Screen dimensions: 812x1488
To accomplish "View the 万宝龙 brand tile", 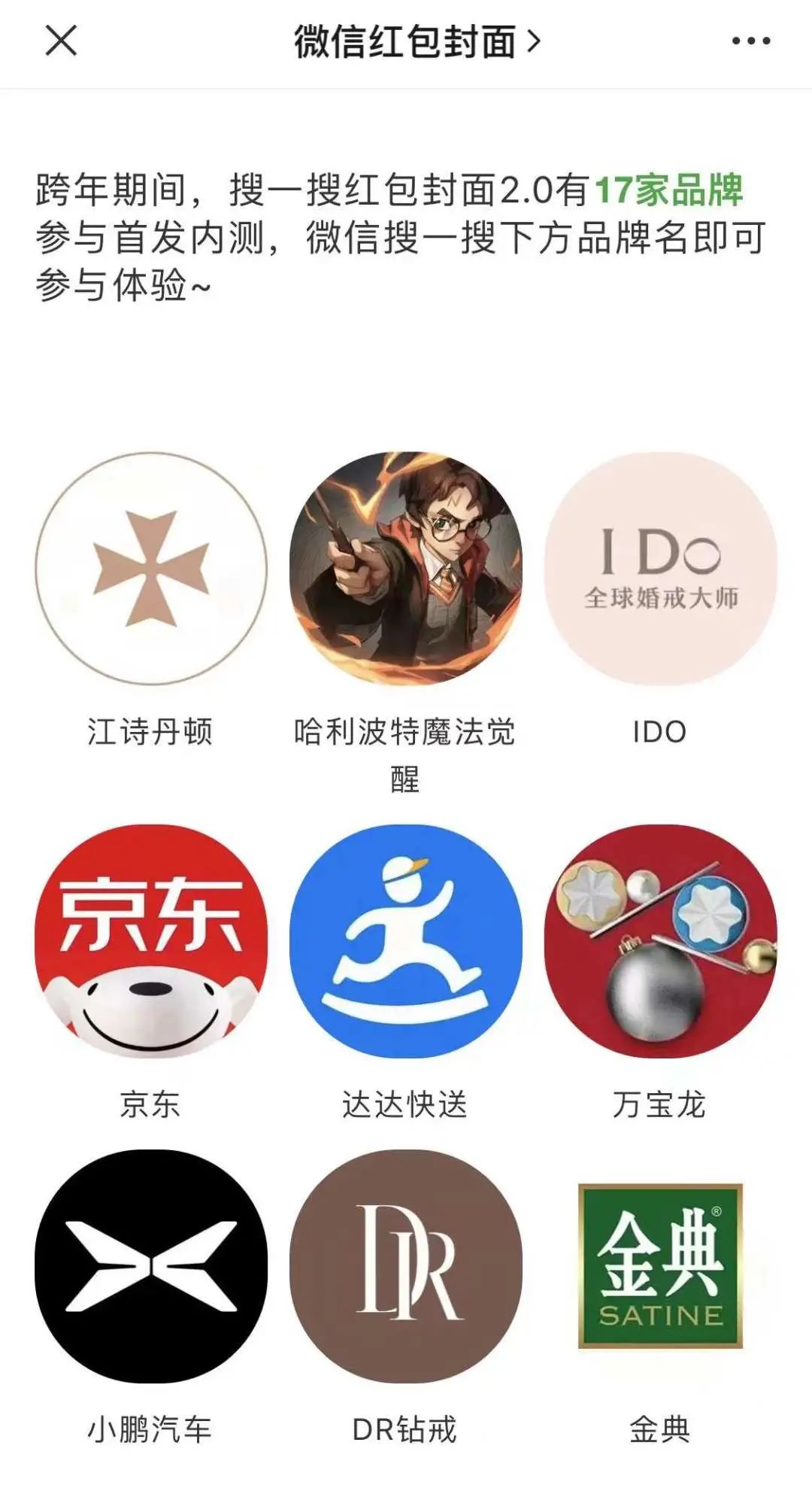I will tap(660, 941).
